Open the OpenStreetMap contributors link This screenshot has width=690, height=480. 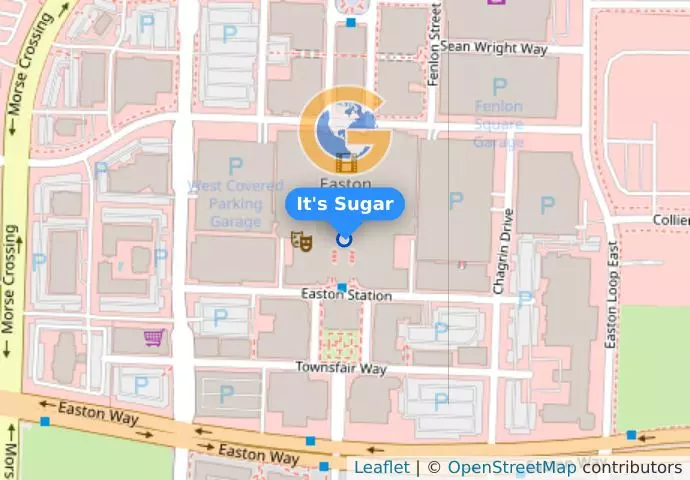(x=511, y=468)
